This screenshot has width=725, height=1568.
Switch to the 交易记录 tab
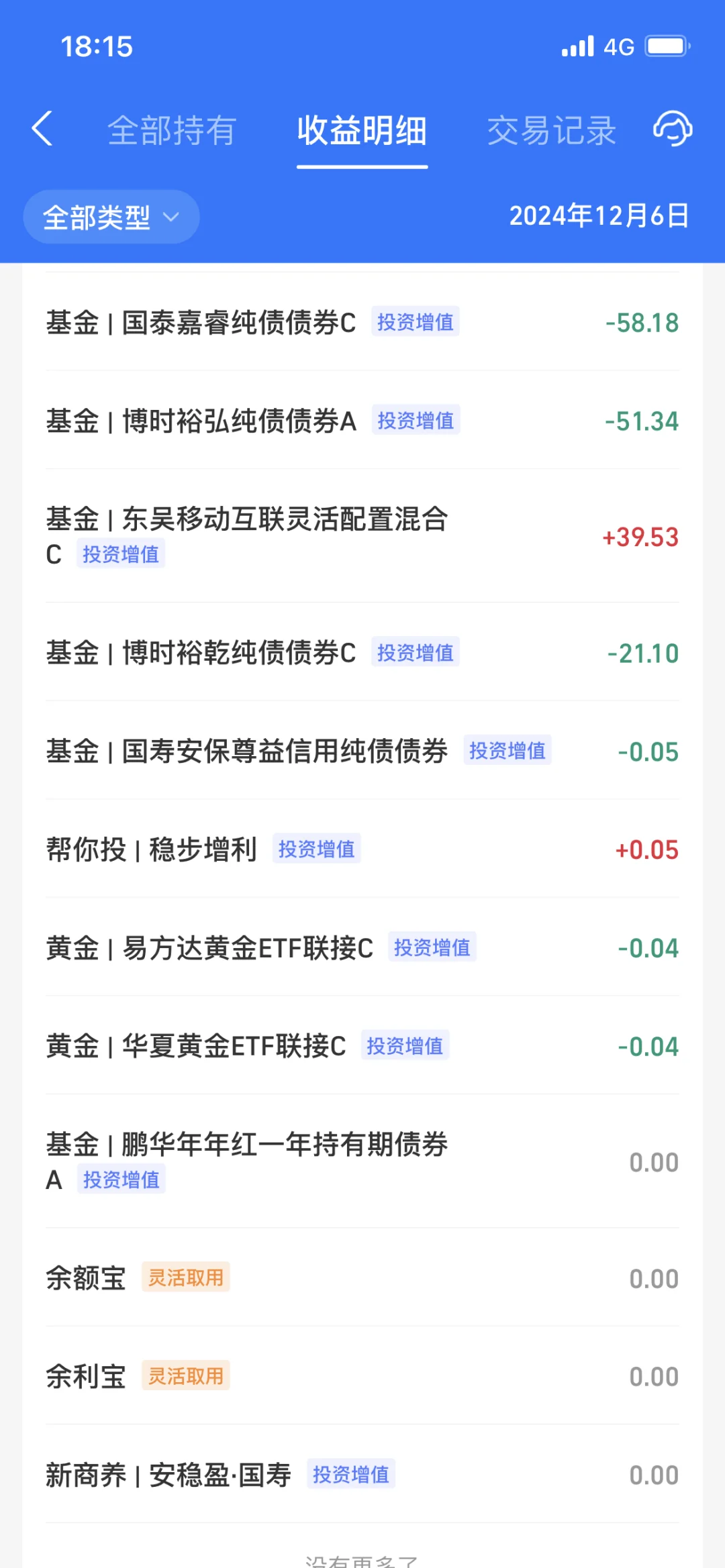click(x=552, y=131)
